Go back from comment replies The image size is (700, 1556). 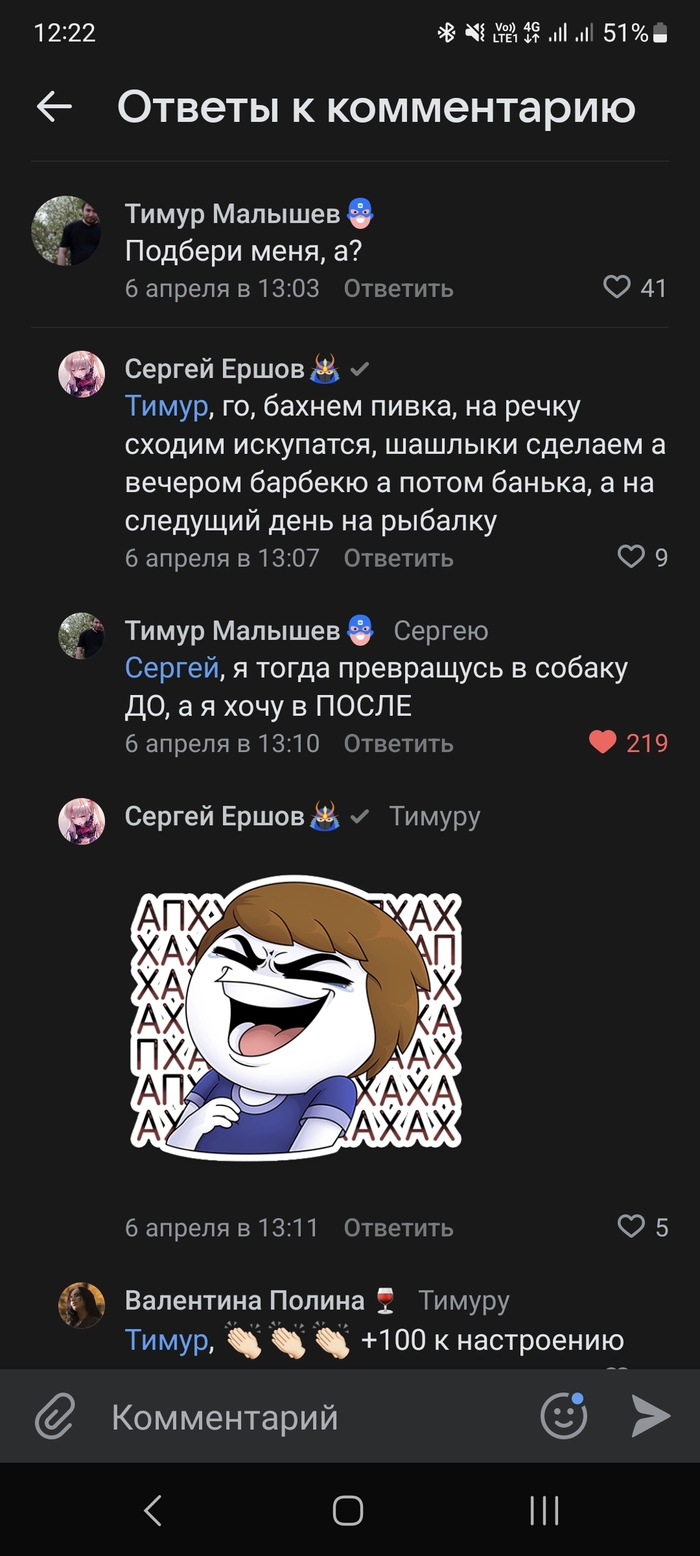(x=54, y=106)
